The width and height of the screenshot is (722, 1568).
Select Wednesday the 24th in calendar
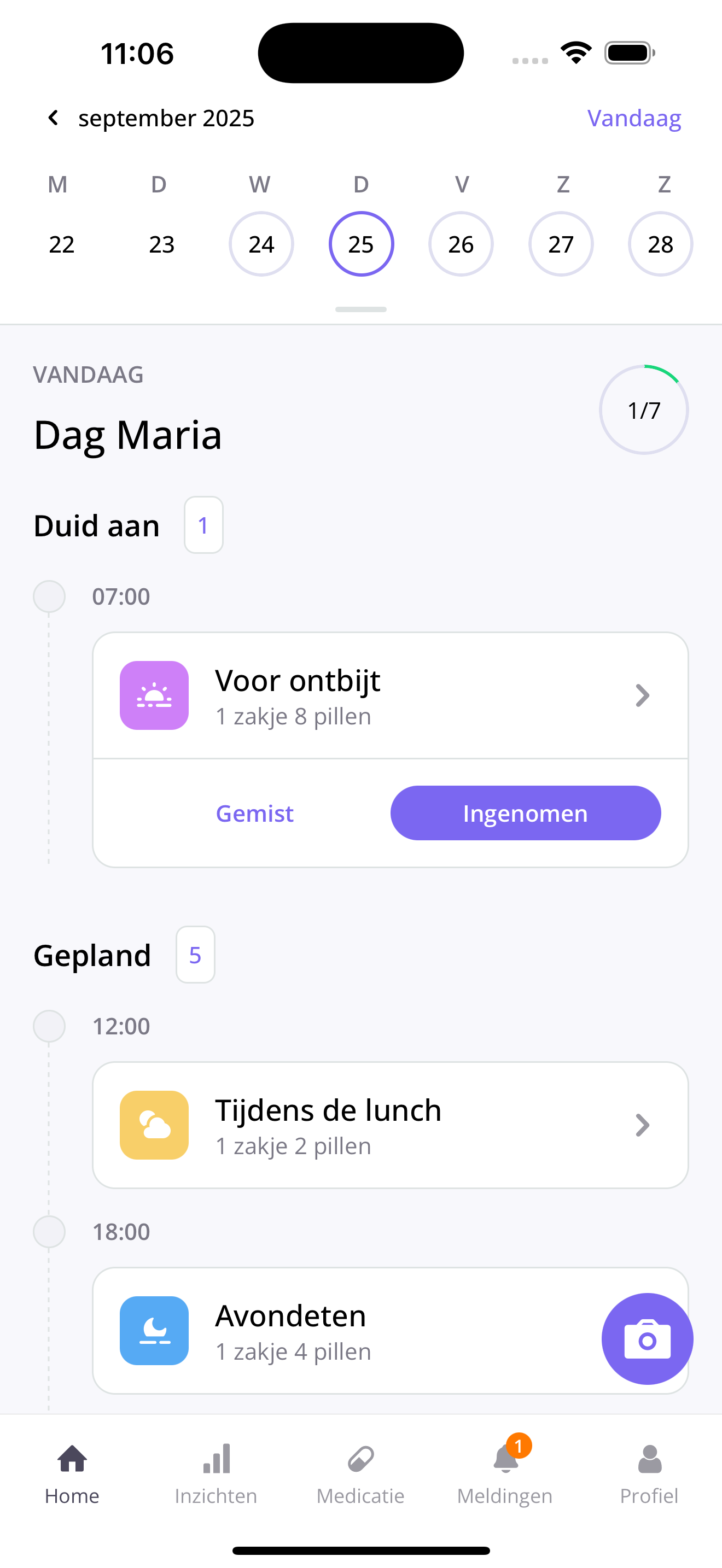(261, 244)
